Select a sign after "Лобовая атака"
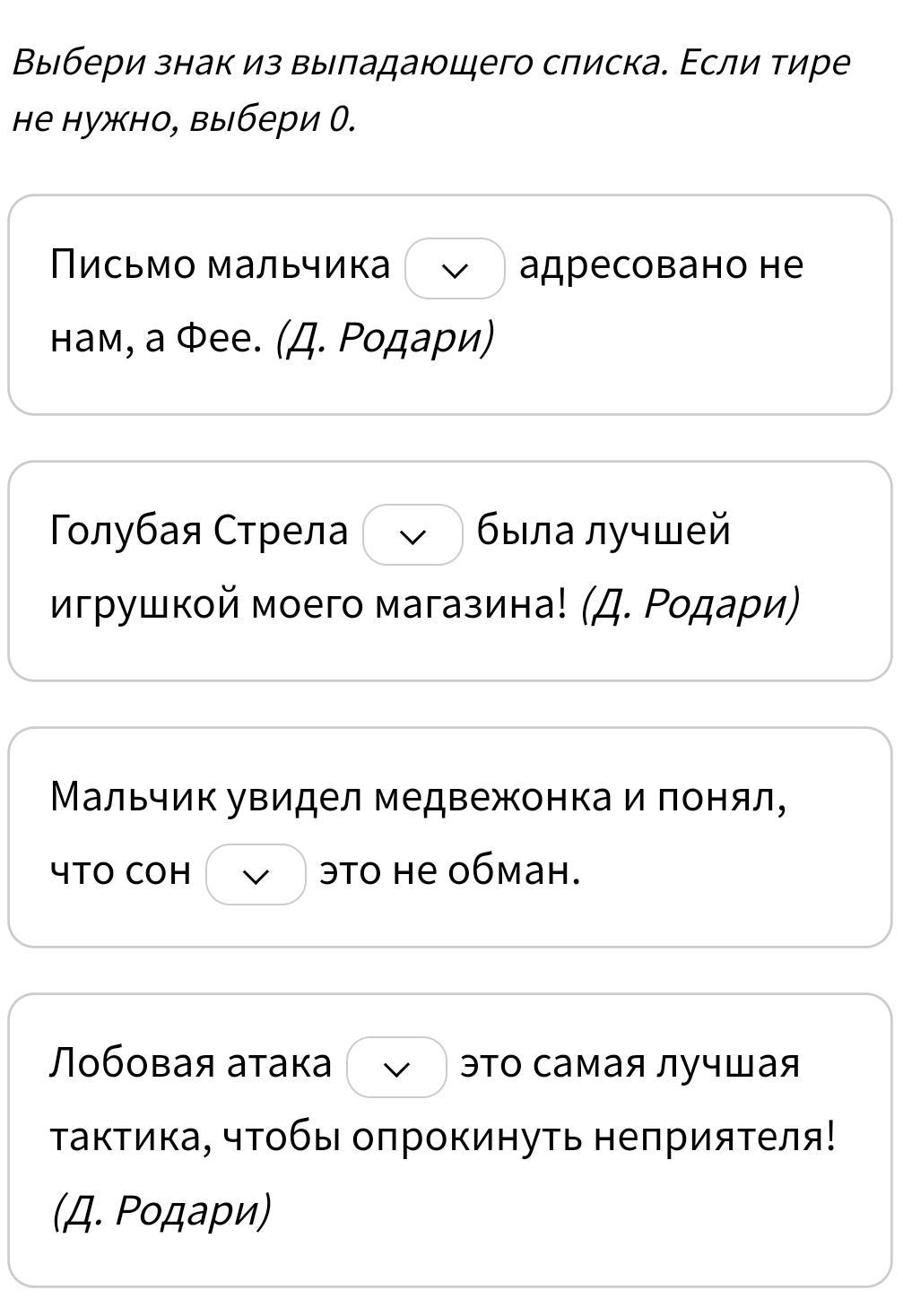Viewport: 903px width, 1316px height. [x=396, y=1067]
